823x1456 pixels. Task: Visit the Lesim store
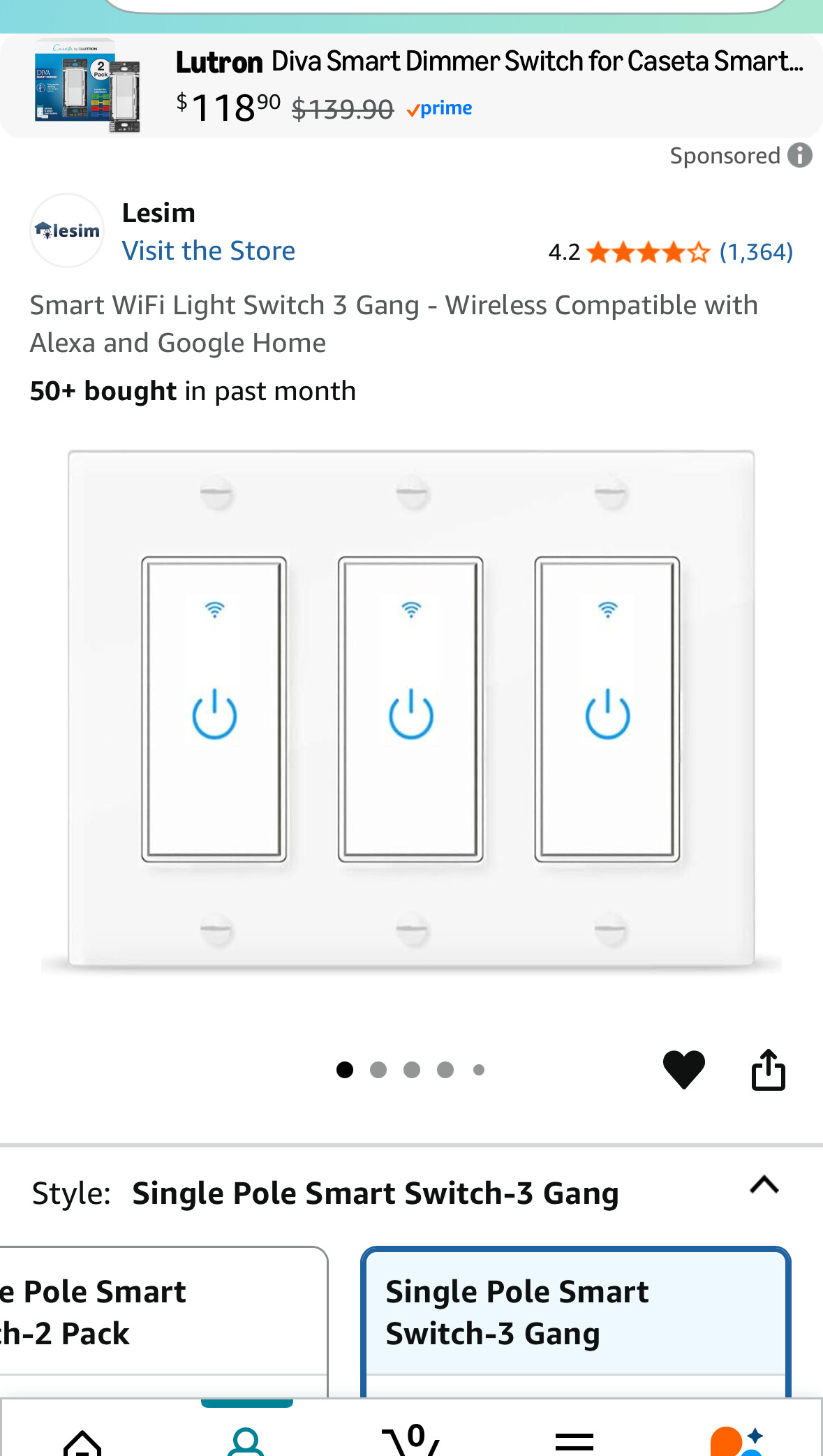coord(208,251)
